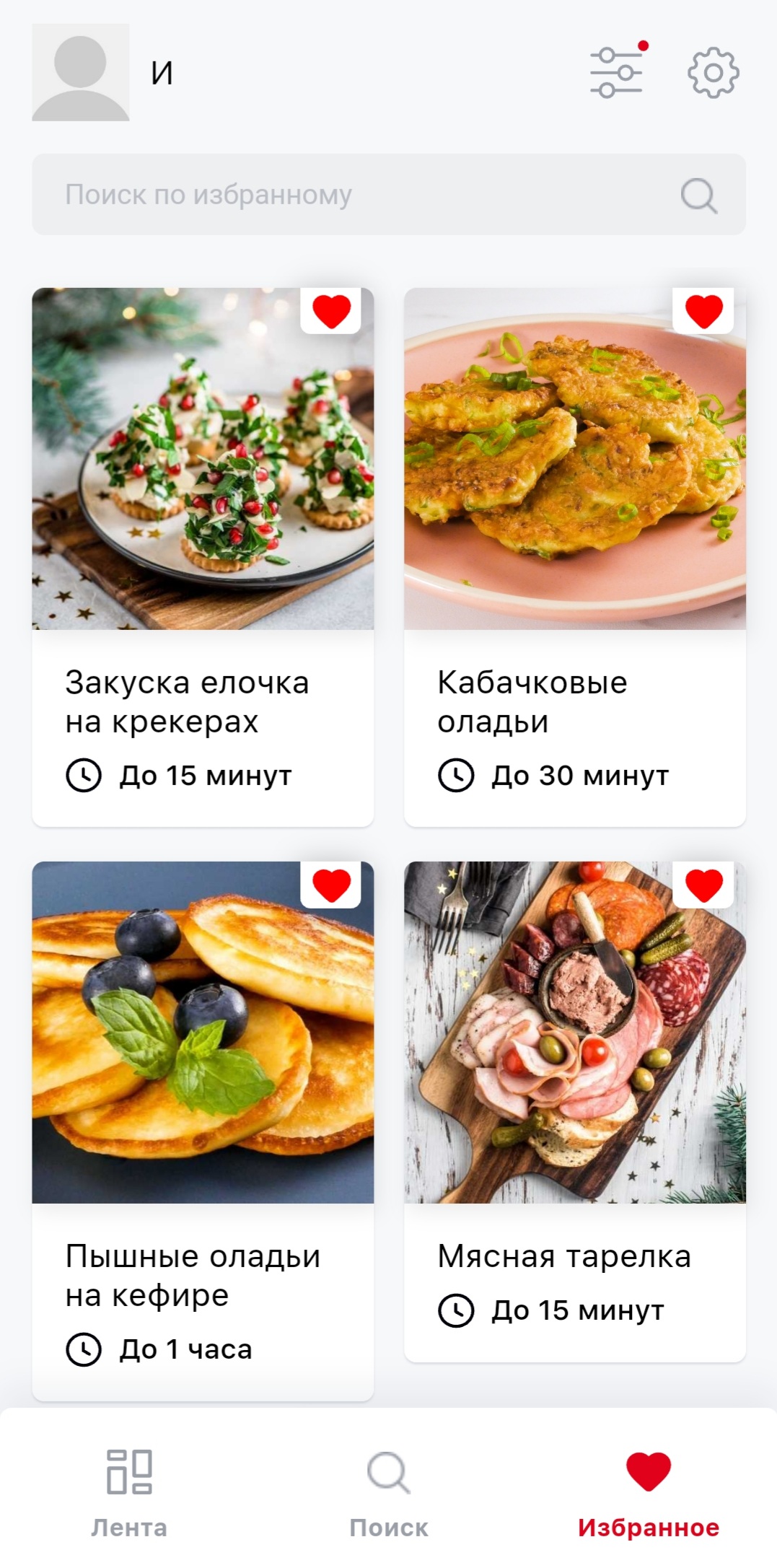Viewport: 777px width, 1568px height.
Task: Open the filter settings icon
Action: coord(615,72)
